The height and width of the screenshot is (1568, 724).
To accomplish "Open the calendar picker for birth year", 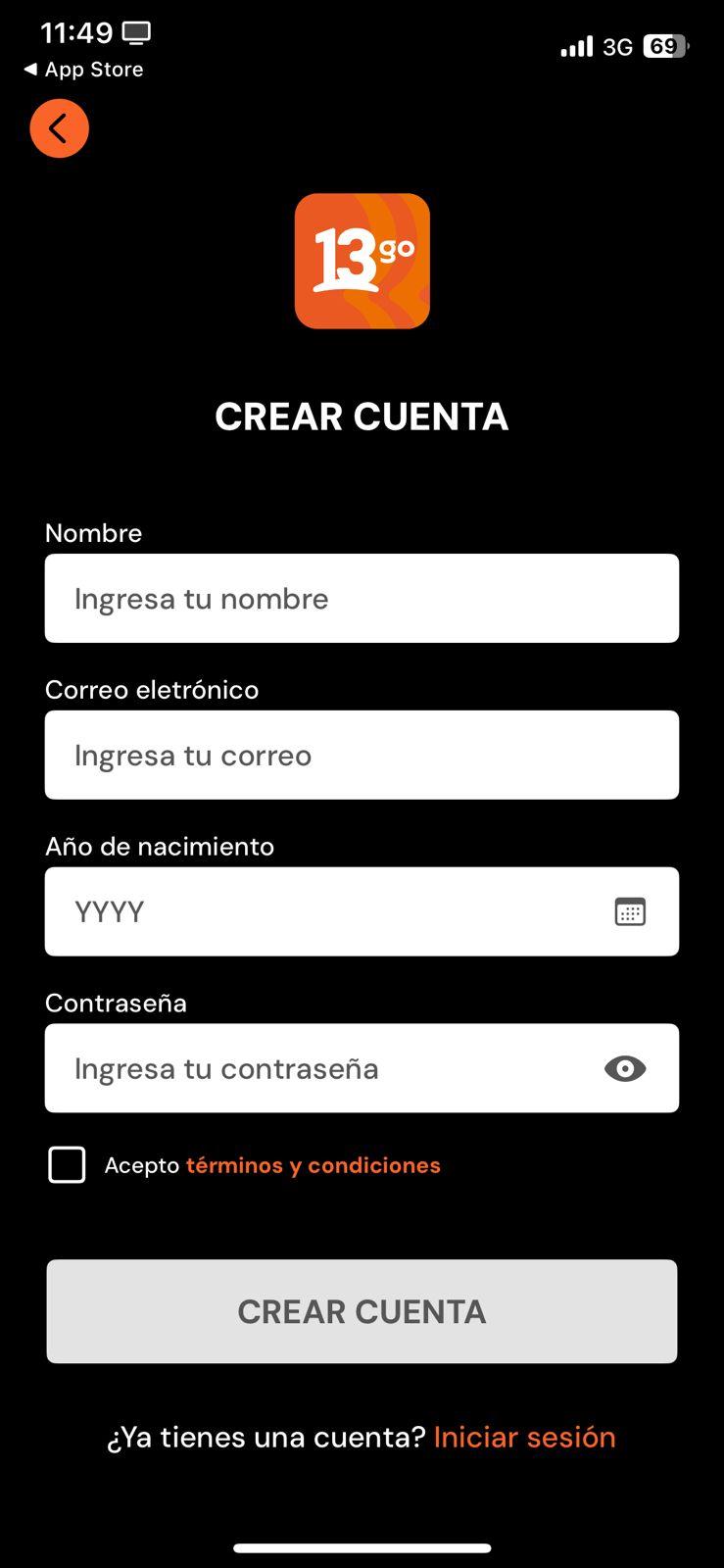I will [632, 911].
